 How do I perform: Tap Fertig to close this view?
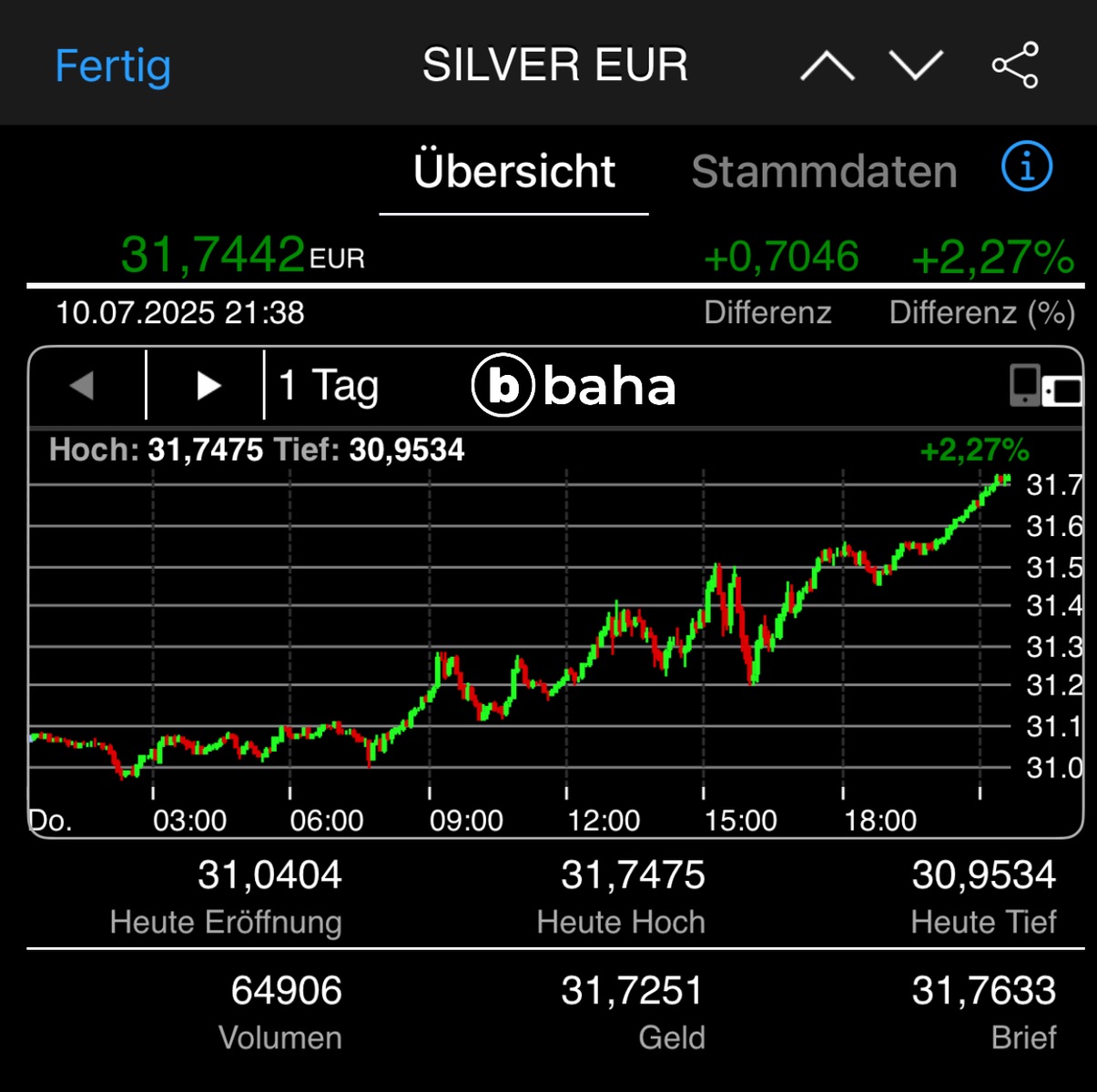113,66
